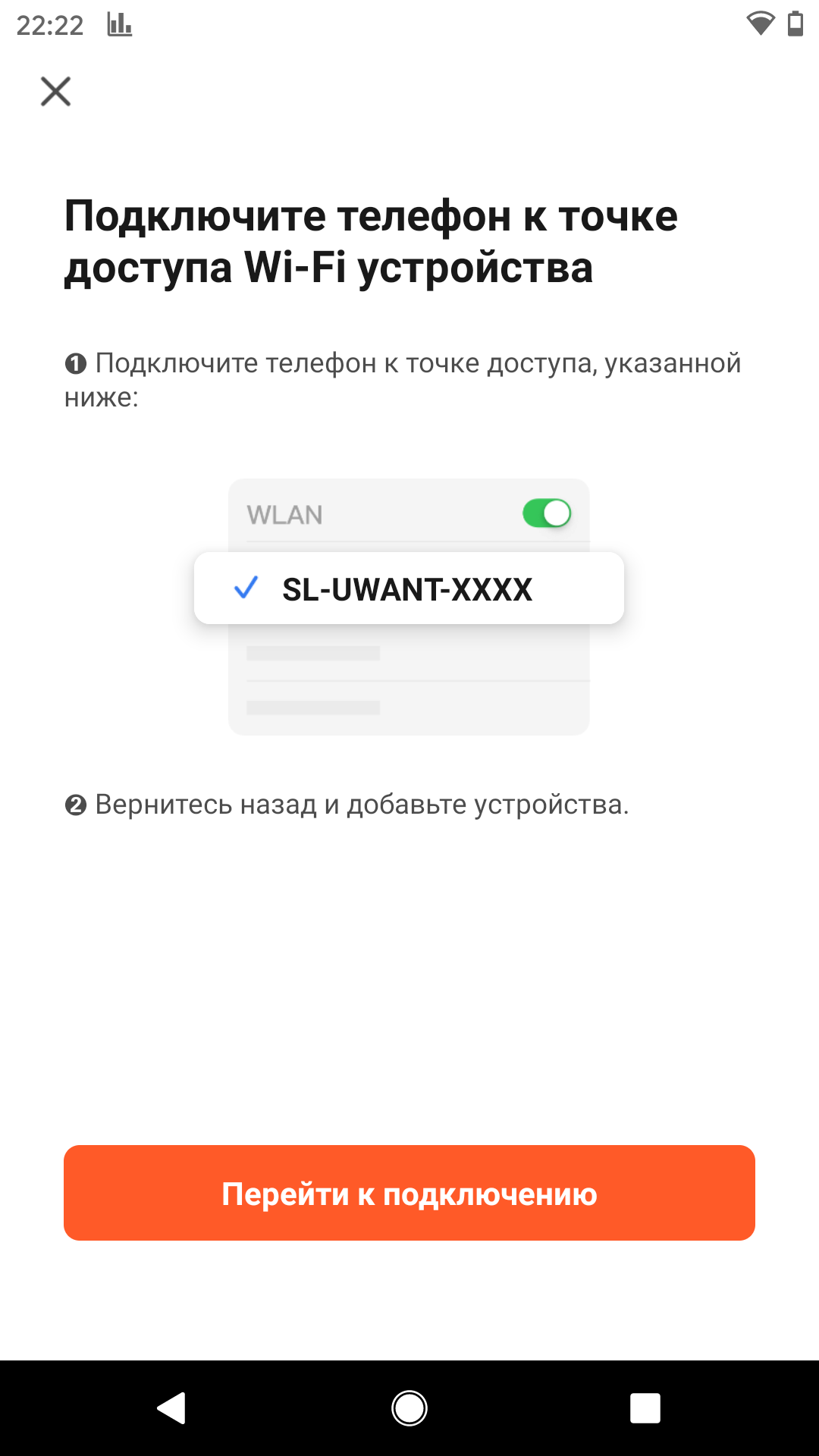Close the Wi-Fi hotspot setup screen

55,92
